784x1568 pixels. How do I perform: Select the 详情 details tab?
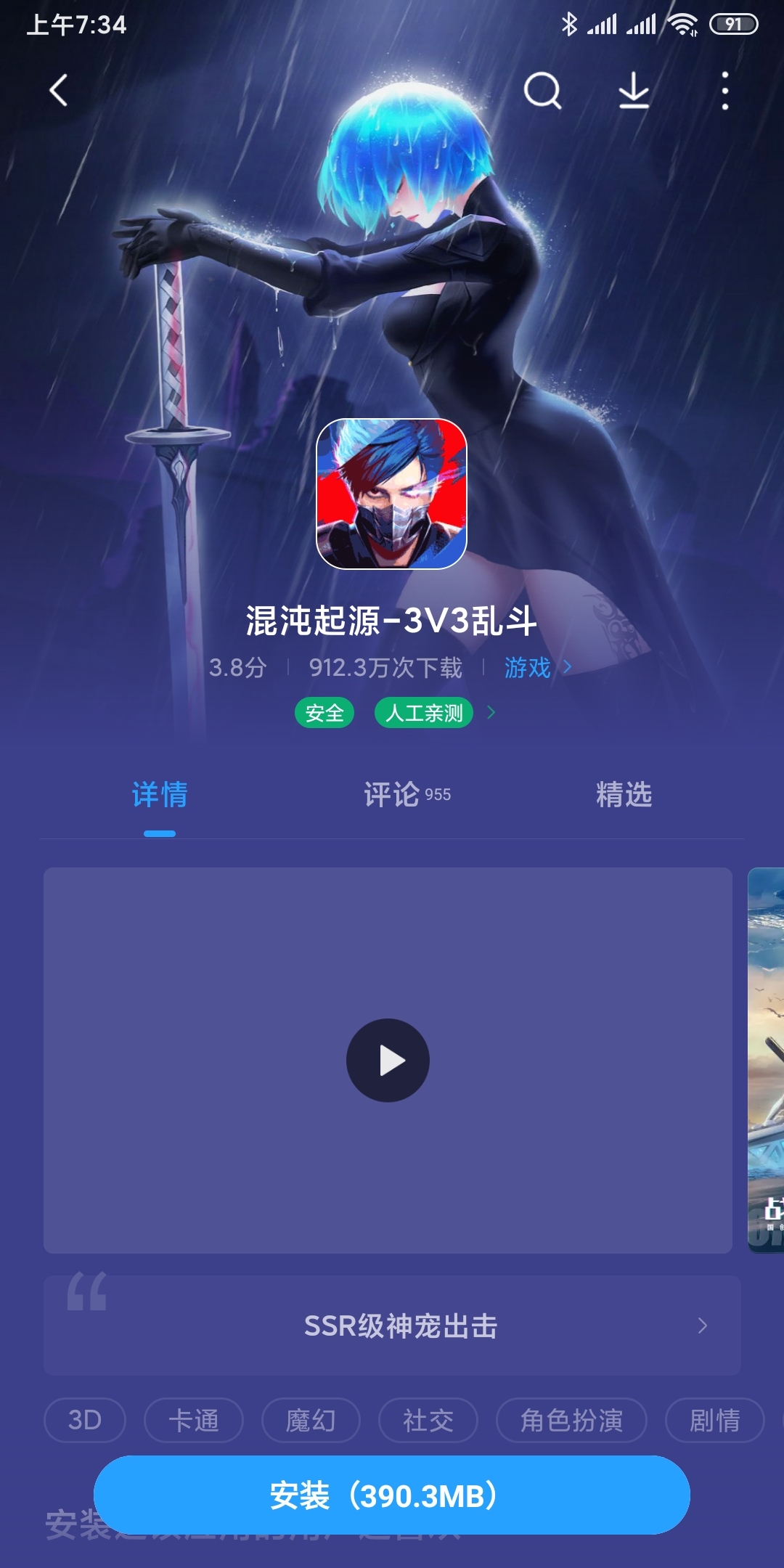tap(161, 795)
